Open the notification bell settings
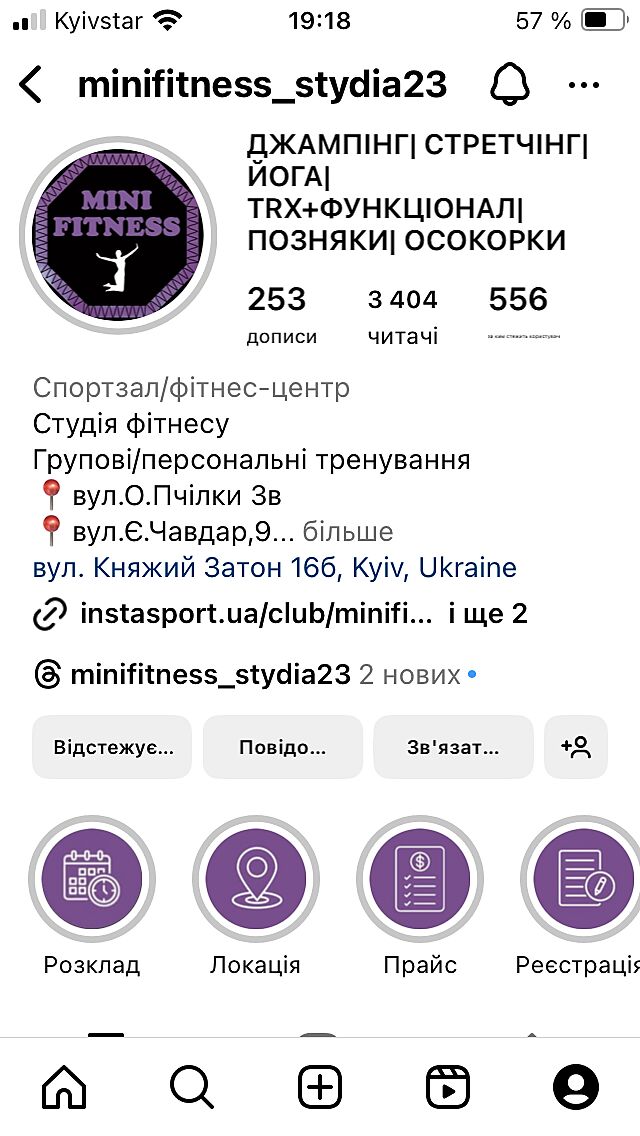640x1136 pixels. [509, 85]
